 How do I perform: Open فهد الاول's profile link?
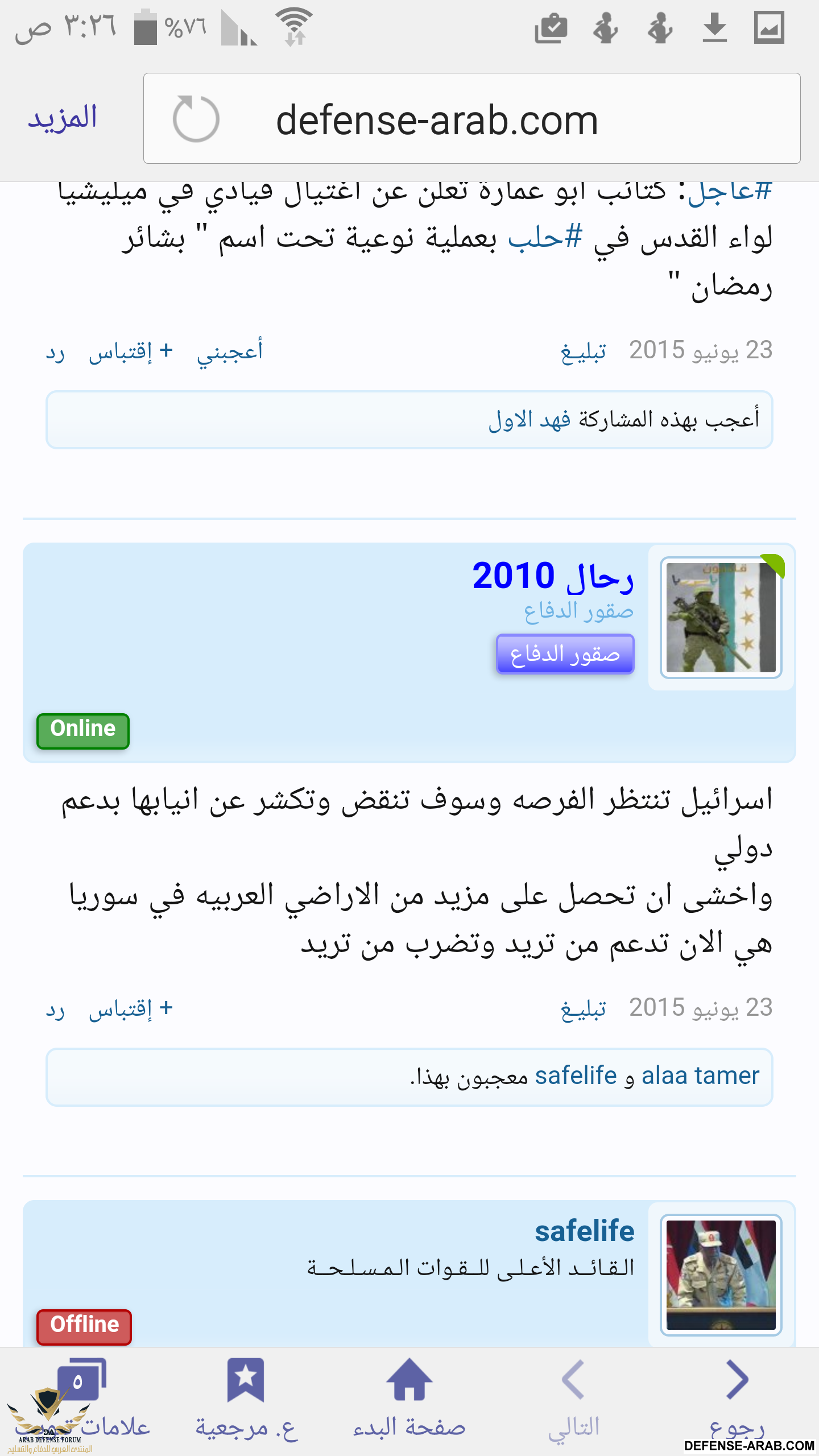click(530, 420)
